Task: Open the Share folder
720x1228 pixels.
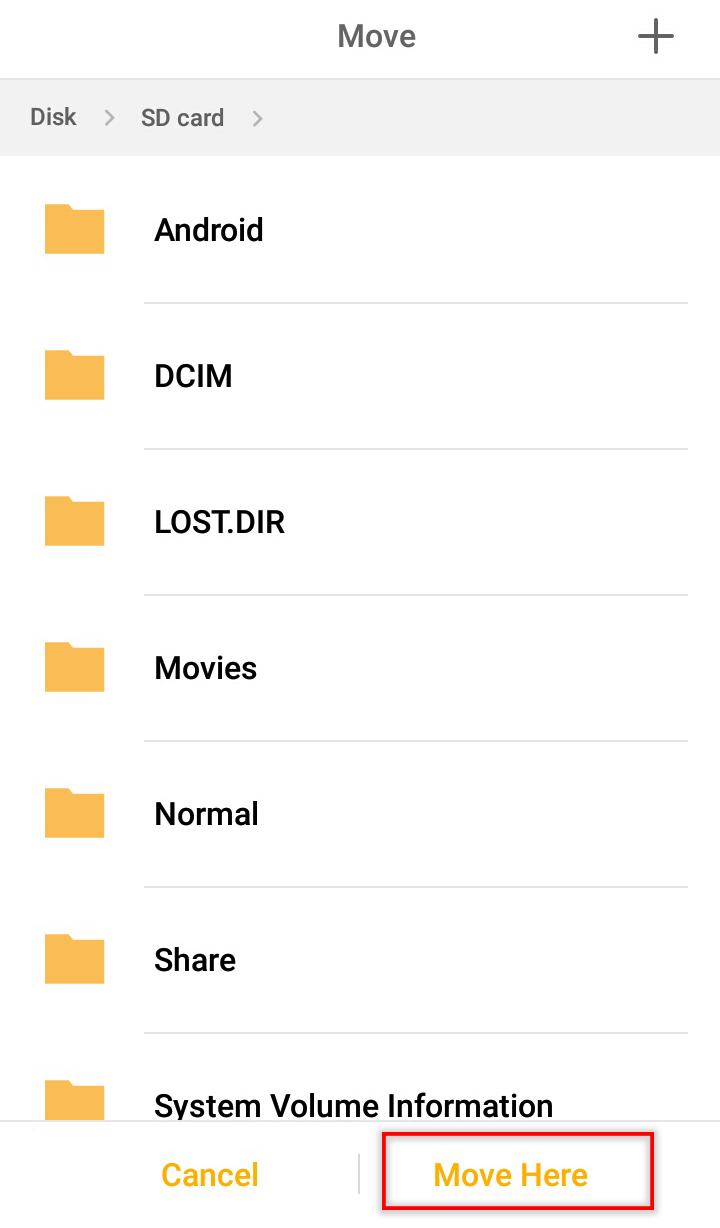Action: click(x=195, y=960)
